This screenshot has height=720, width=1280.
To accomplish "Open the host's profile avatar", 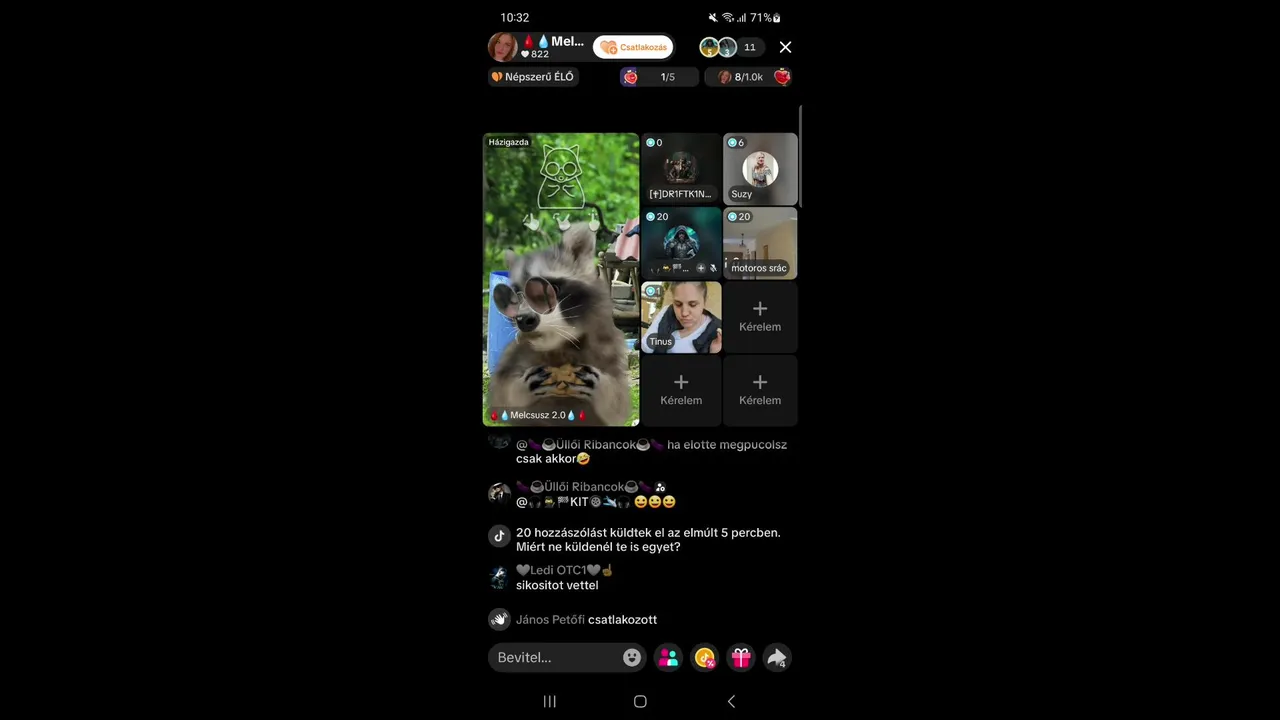I will pos(502,47).
